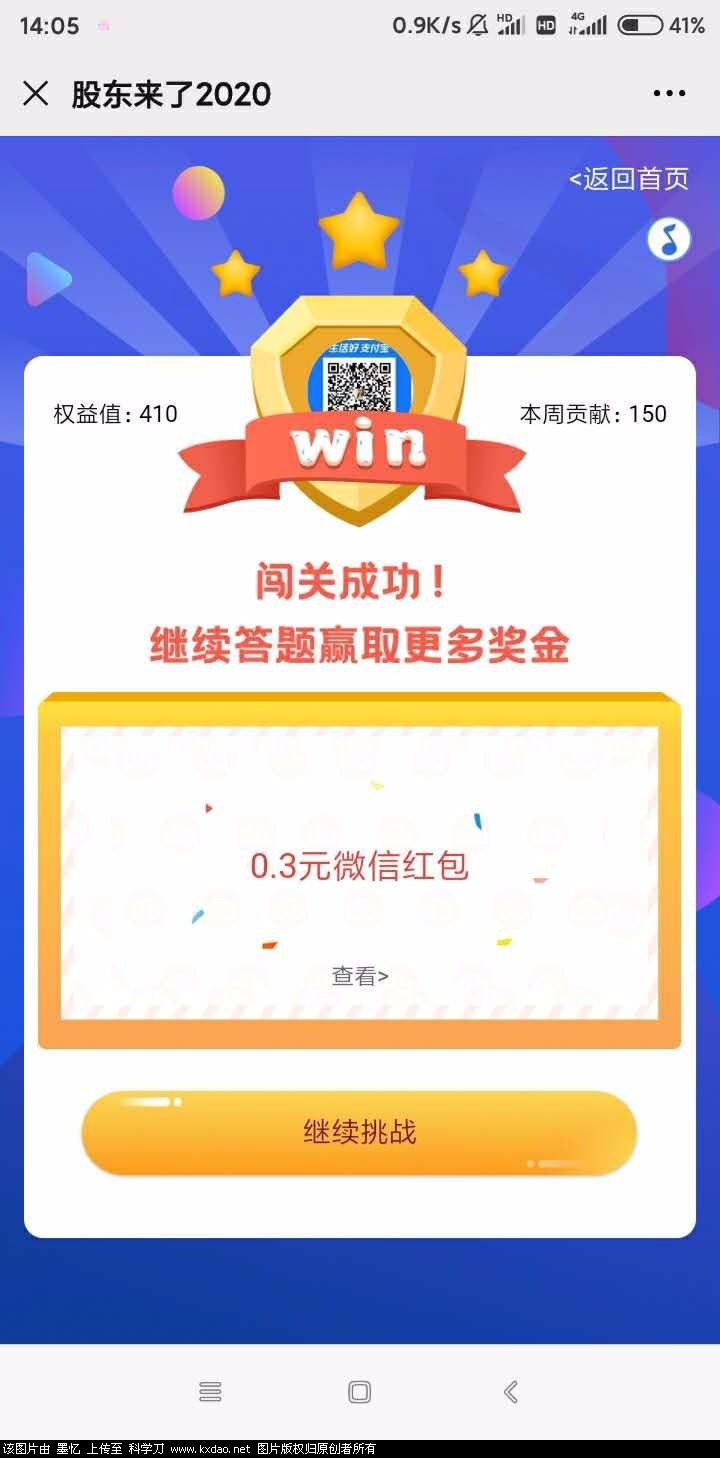Open the three-dot overflow menu
Screen dimensions: 720x1458
(x=669, y=94)
